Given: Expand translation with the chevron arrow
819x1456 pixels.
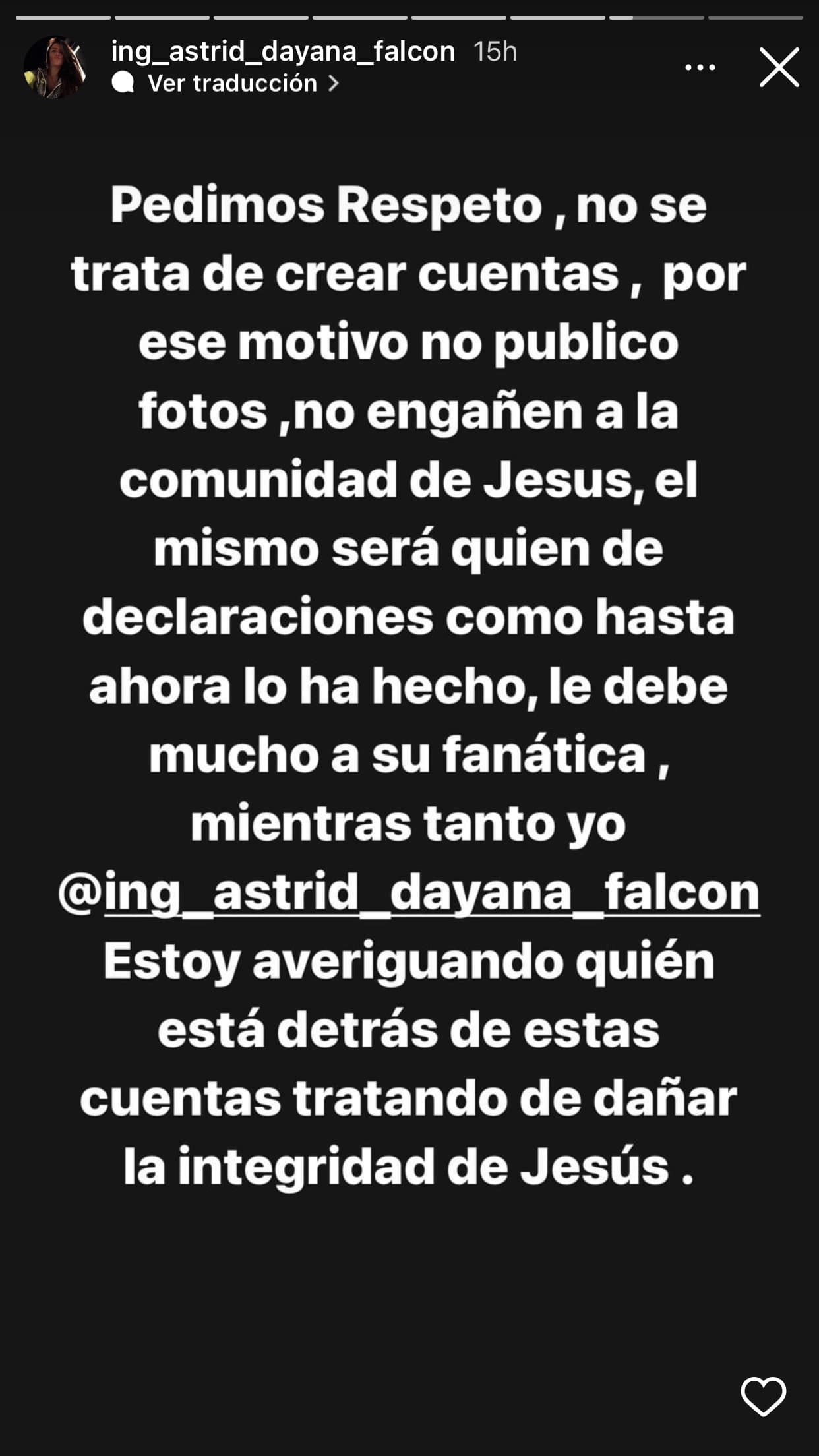Looking at the screenshot, I should click(x=335, y=83).
